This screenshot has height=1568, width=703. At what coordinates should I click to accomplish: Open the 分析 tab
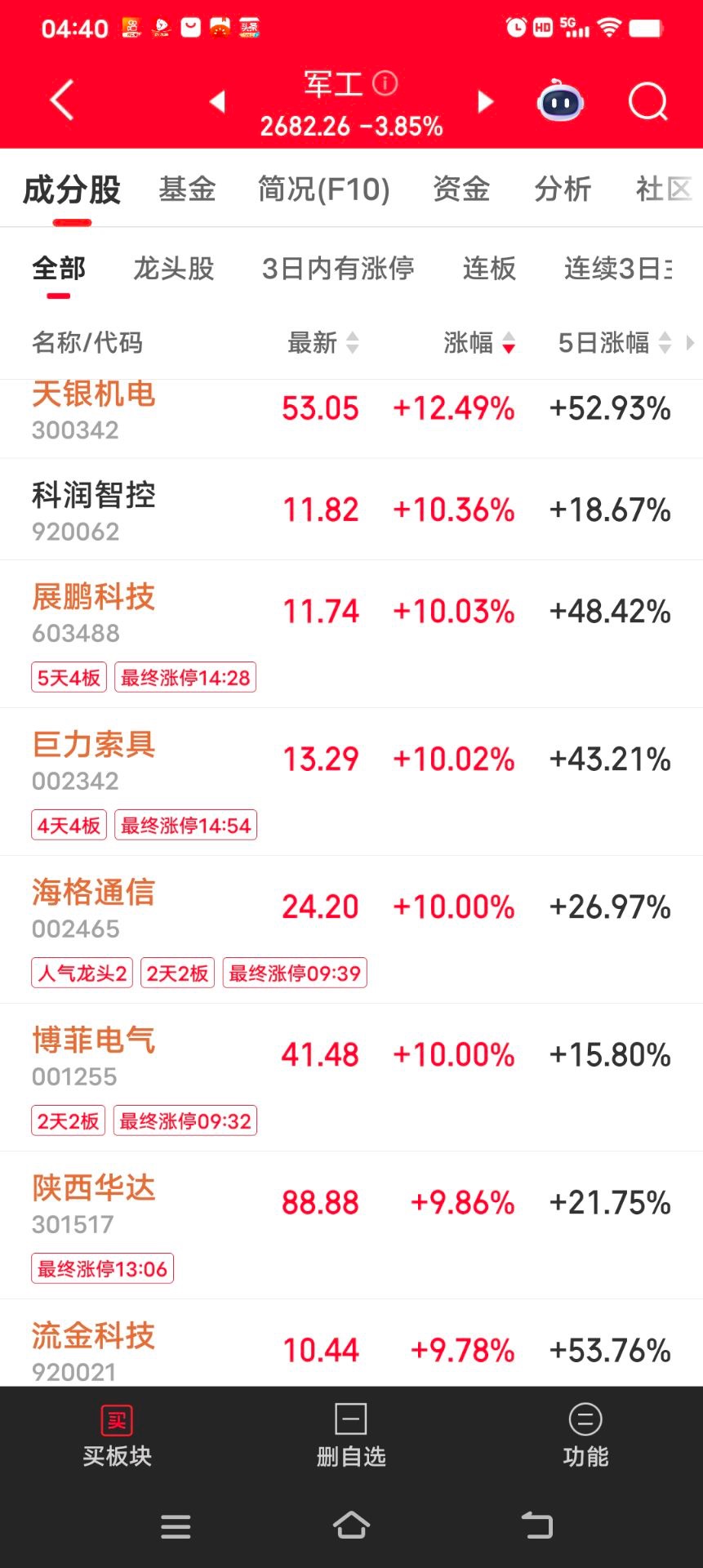tap(563, 189)
